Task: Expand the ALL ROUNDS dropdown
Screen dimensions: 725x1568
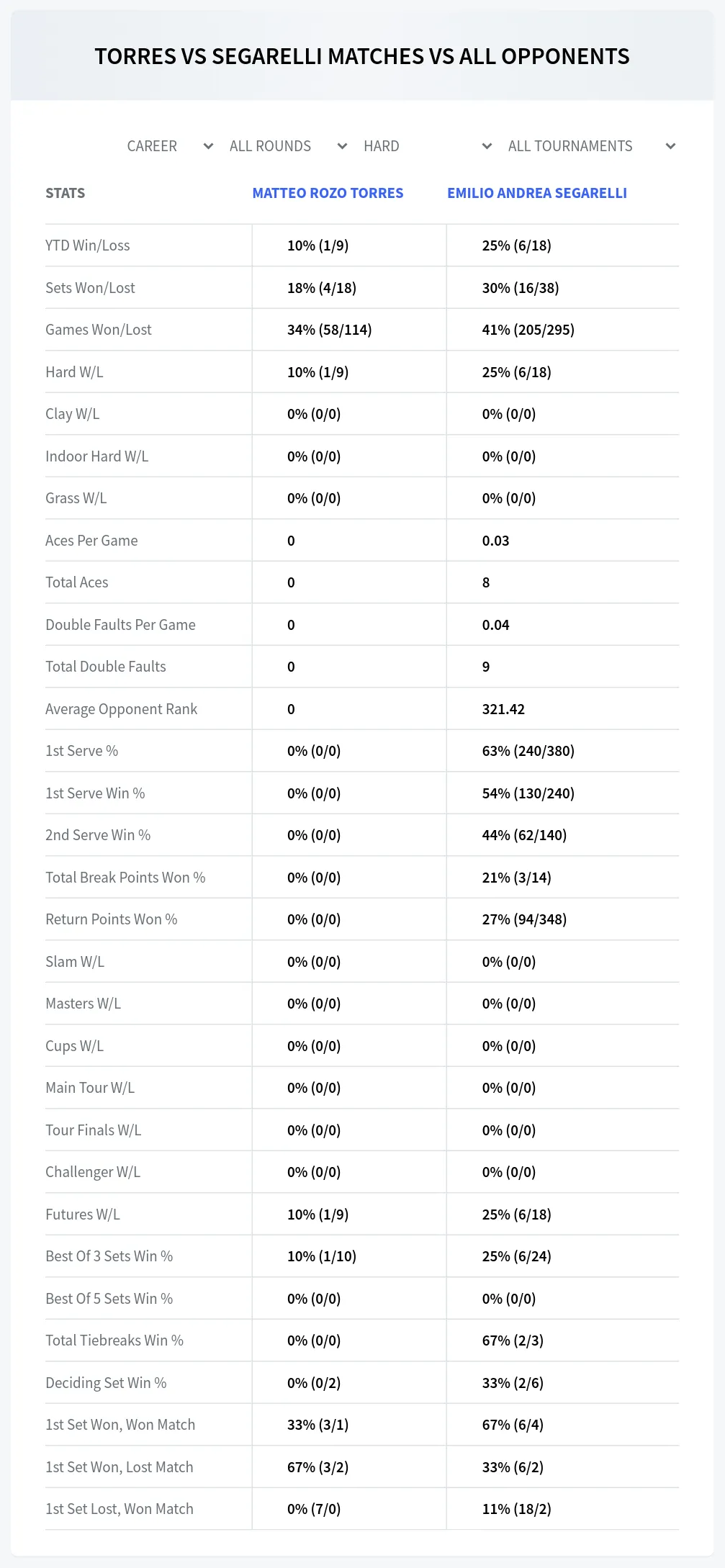Action: click(x=288, y=146)
